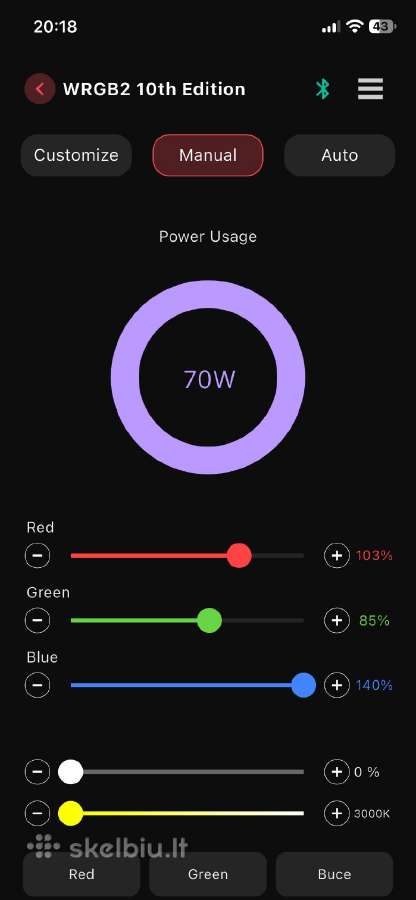Tap the Green slider knob
Screen dimensions: 416x900
pos(209,620)
